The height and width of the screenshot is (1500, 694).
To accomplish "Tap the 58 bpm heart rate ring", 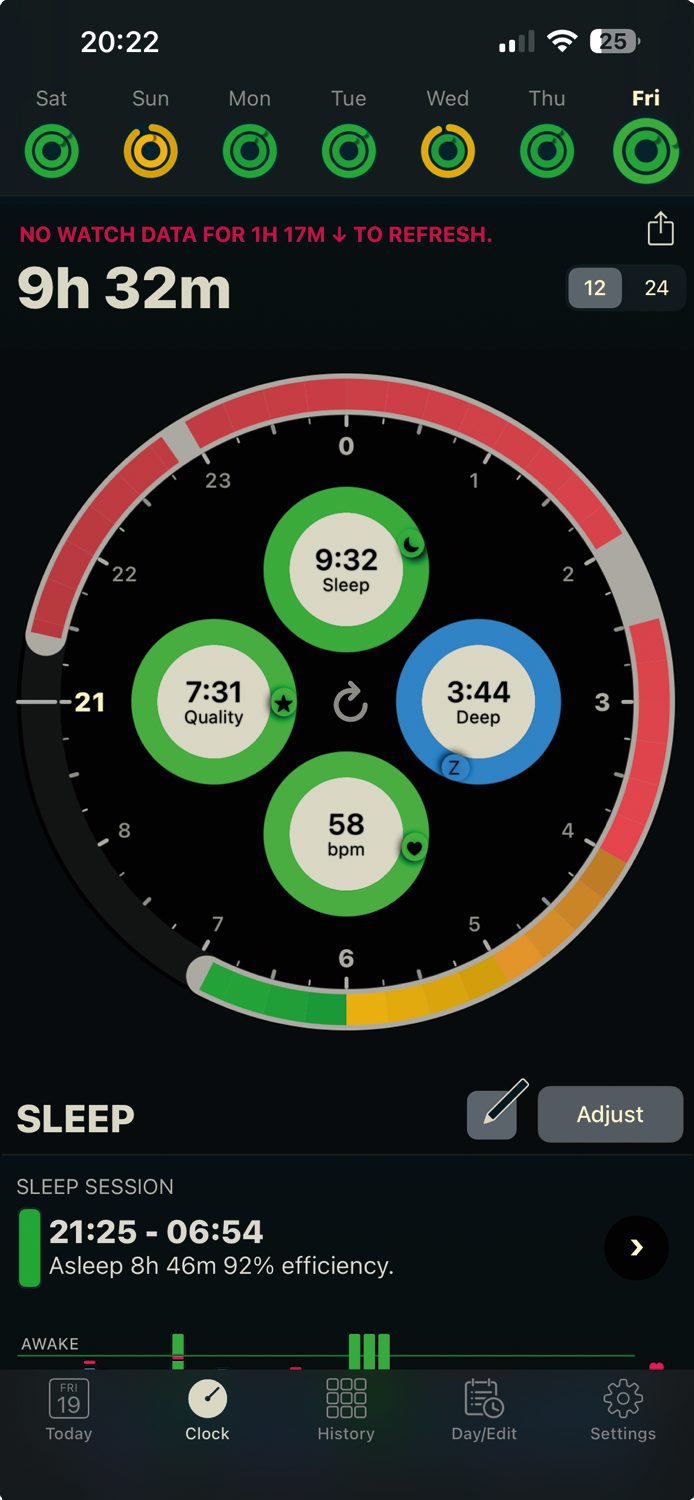I will point(346,834).
